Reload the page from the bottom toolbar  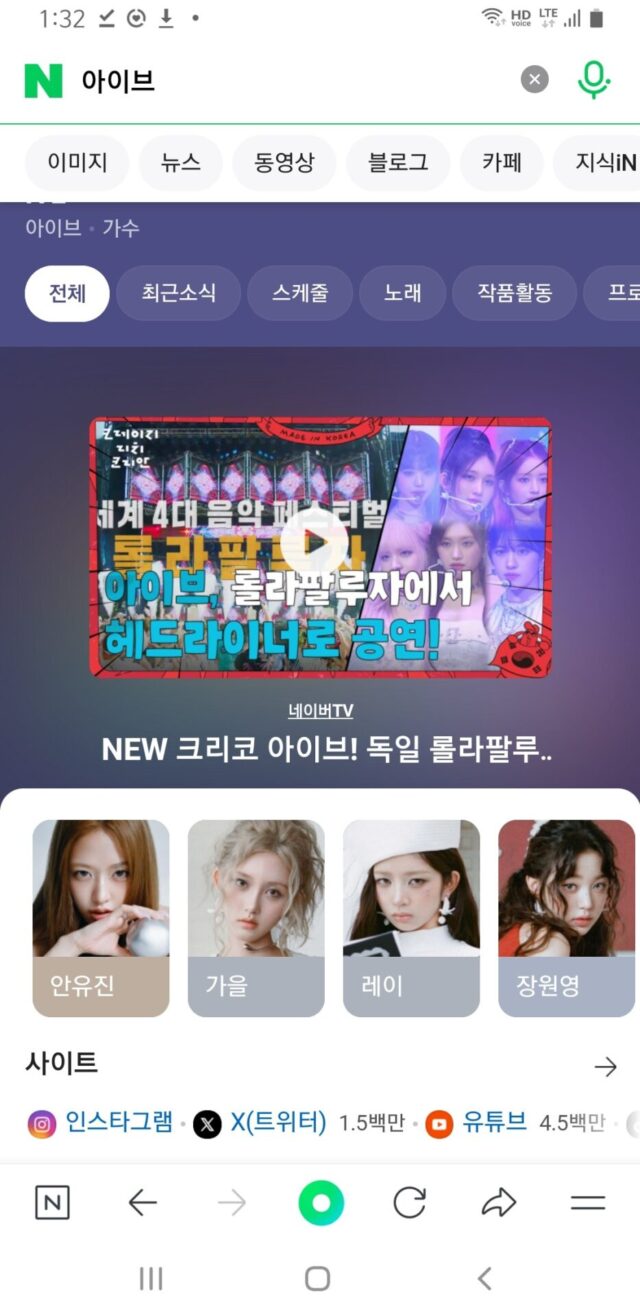tap(409, 1203)
